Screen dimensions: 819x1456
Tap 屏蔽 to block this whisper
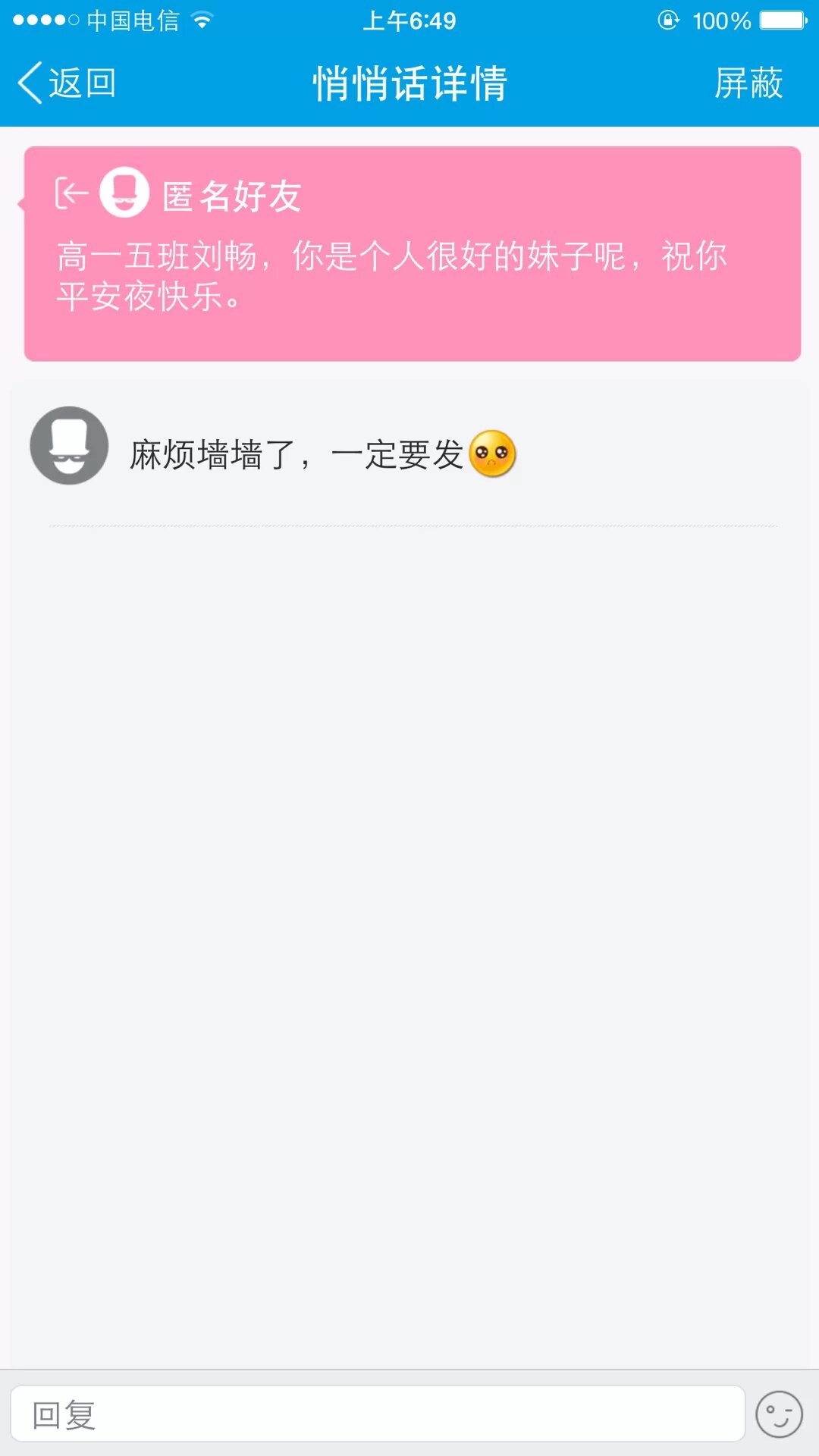coord(748,83)
